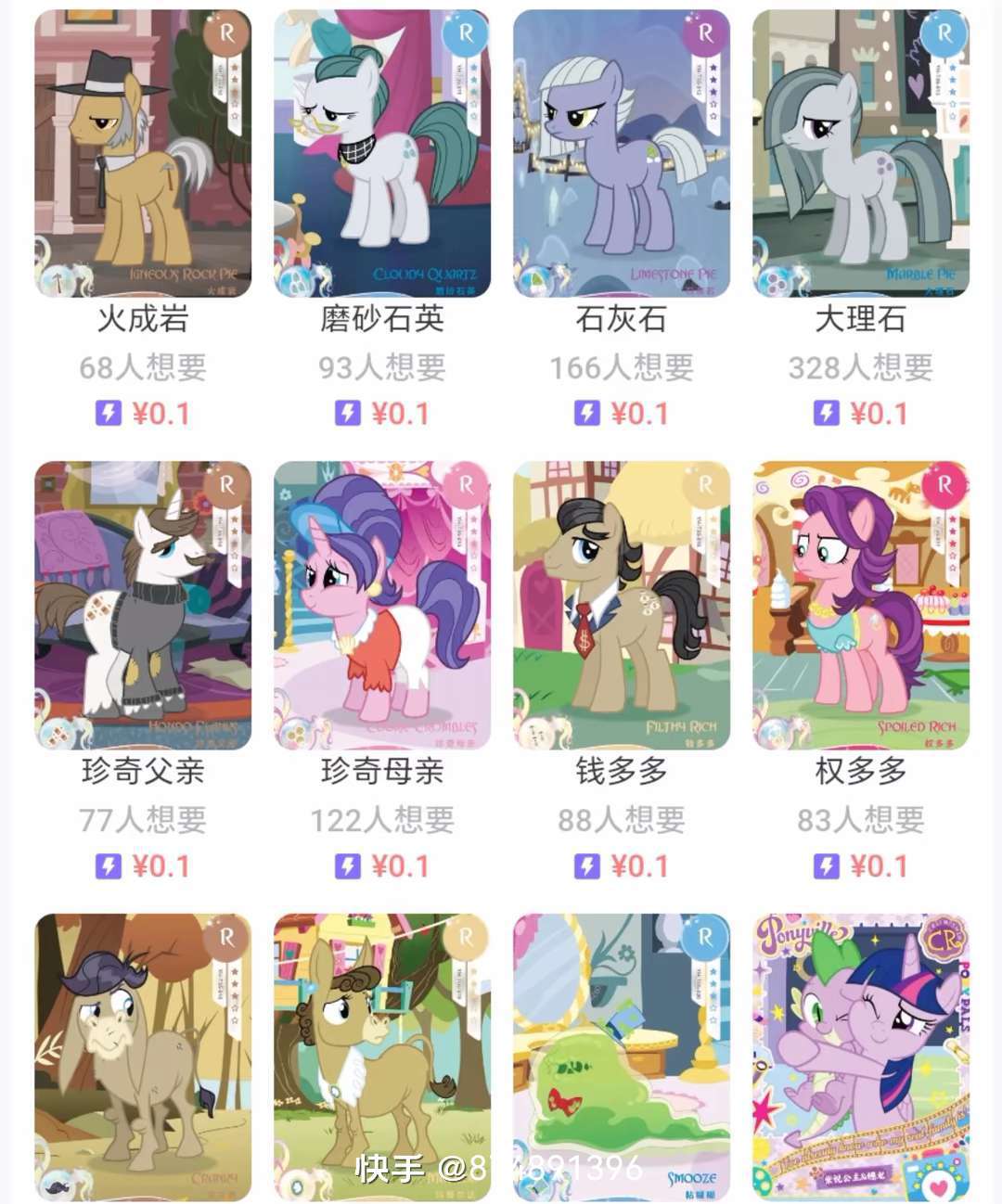Select the 石灰石 card listing
The width and height of the screenshot is (1002, 1204).
point(622,154)
